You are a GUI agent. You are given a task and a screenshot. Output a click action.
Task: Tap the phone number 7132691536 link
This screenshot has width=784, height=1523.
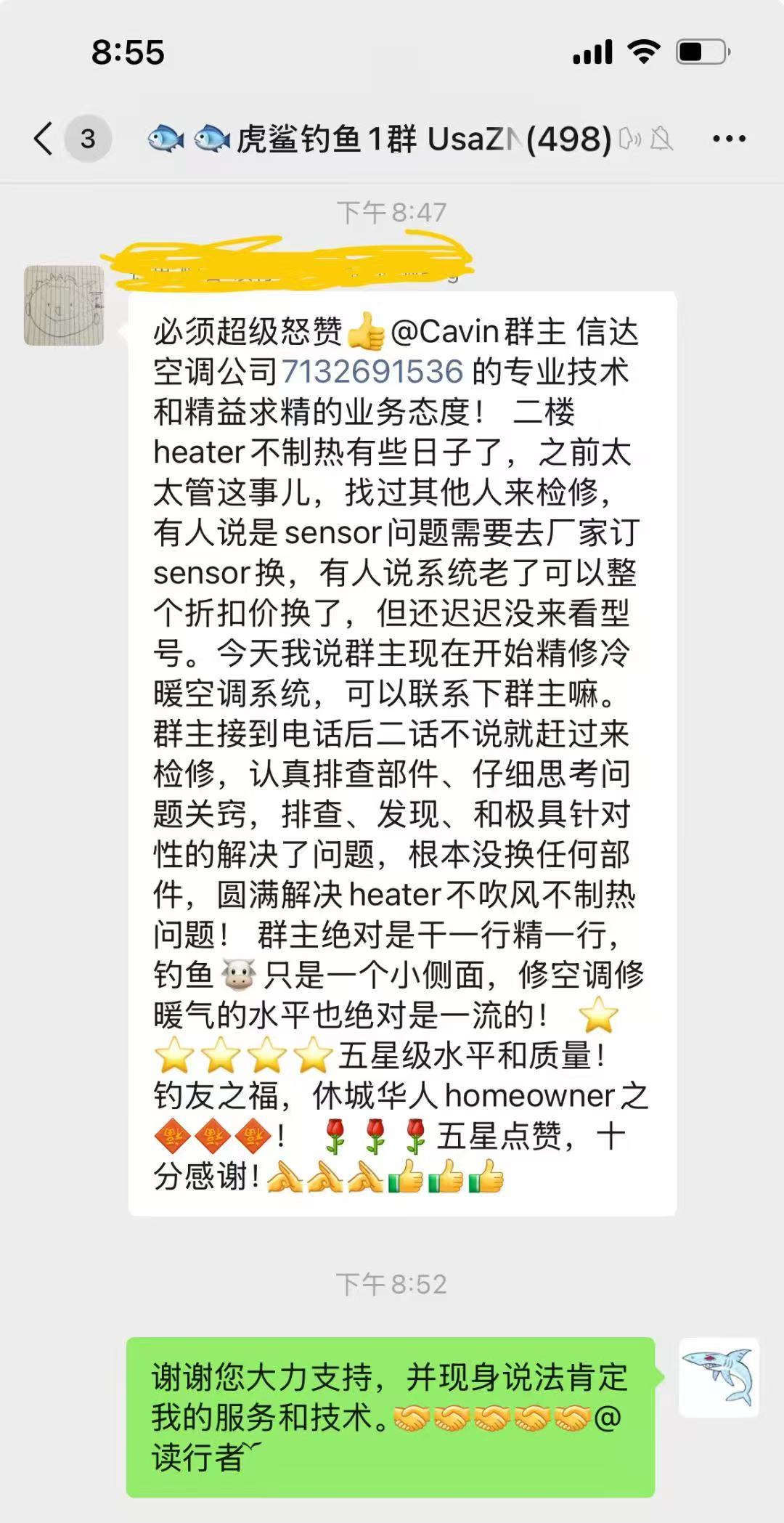(372, 372)
